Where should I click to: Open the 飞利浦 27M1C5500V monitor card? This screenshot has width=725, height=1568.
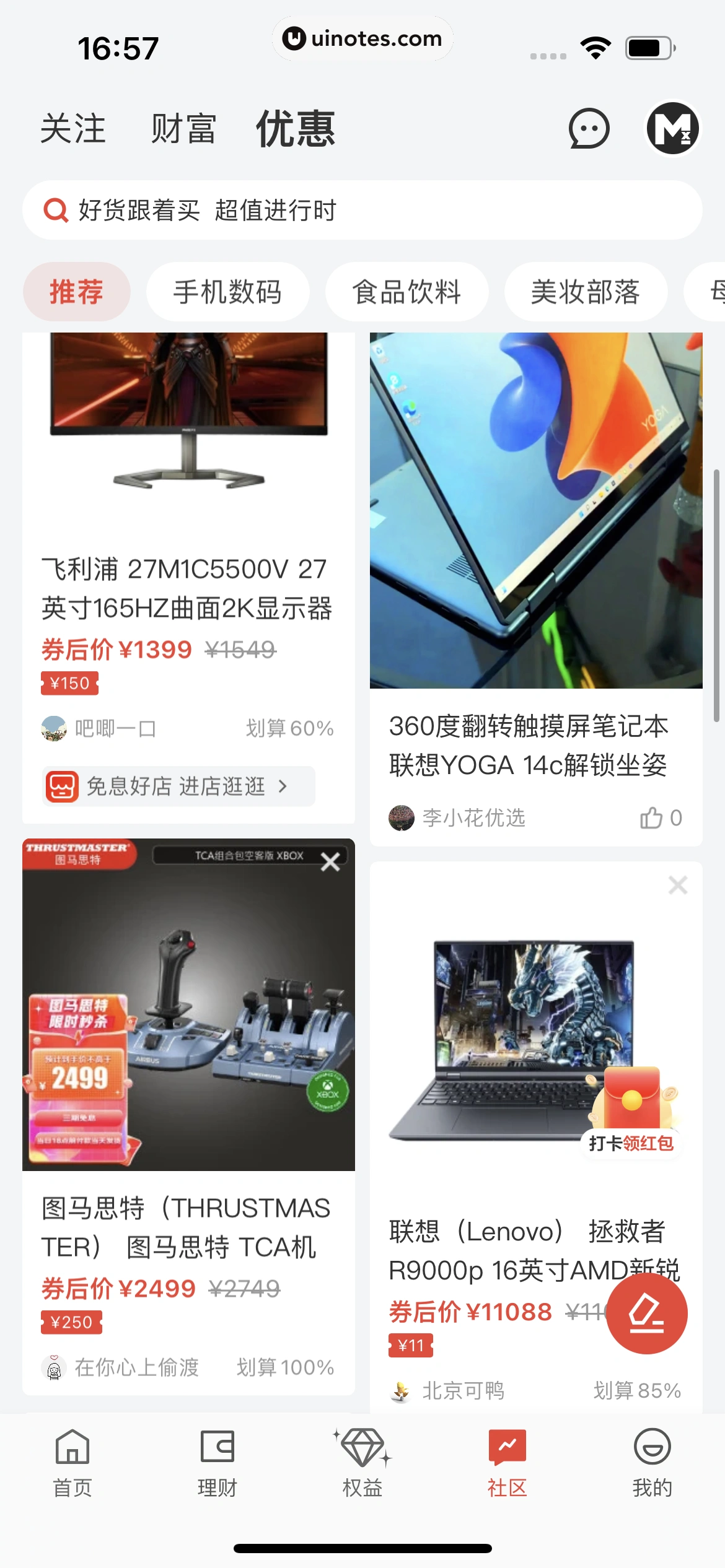tap(188, 588)
